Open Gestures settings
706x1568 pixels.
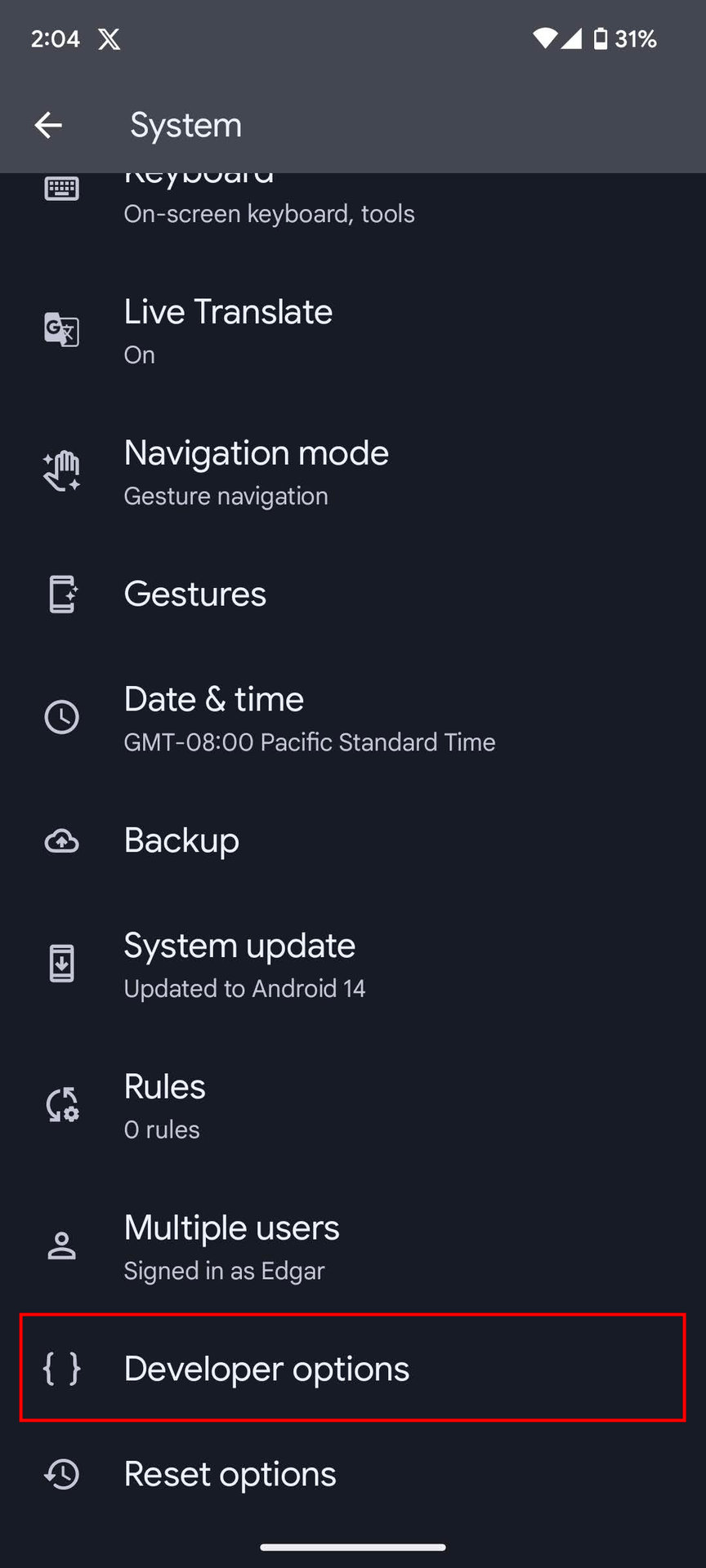coord(195,594)
